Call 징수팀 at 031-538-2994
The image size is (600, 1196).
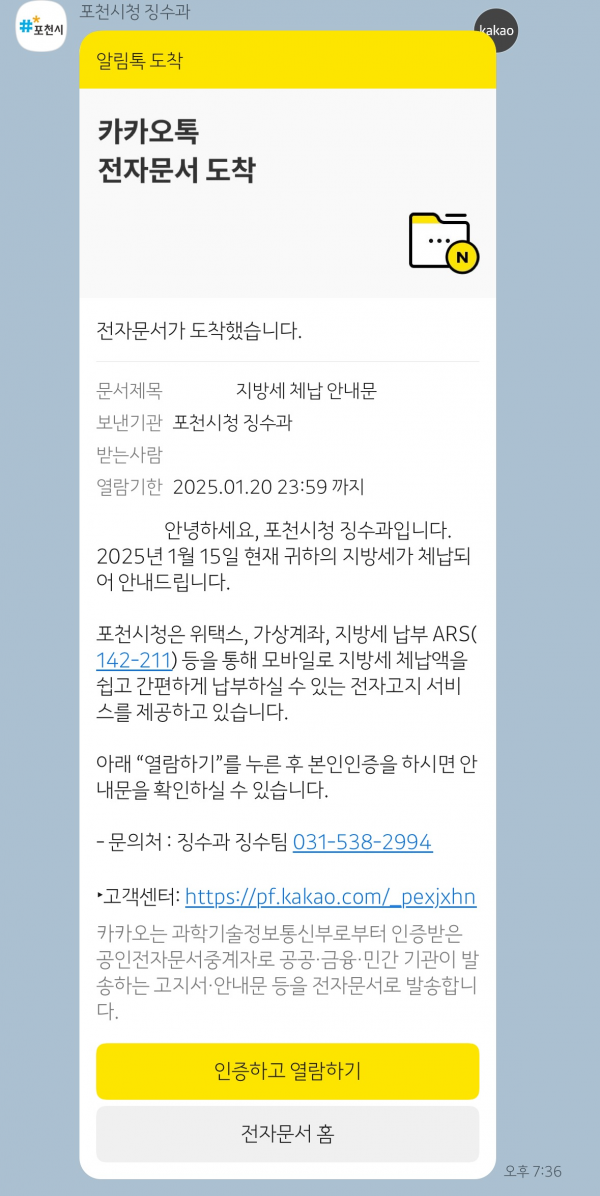(x=362, y=842)
